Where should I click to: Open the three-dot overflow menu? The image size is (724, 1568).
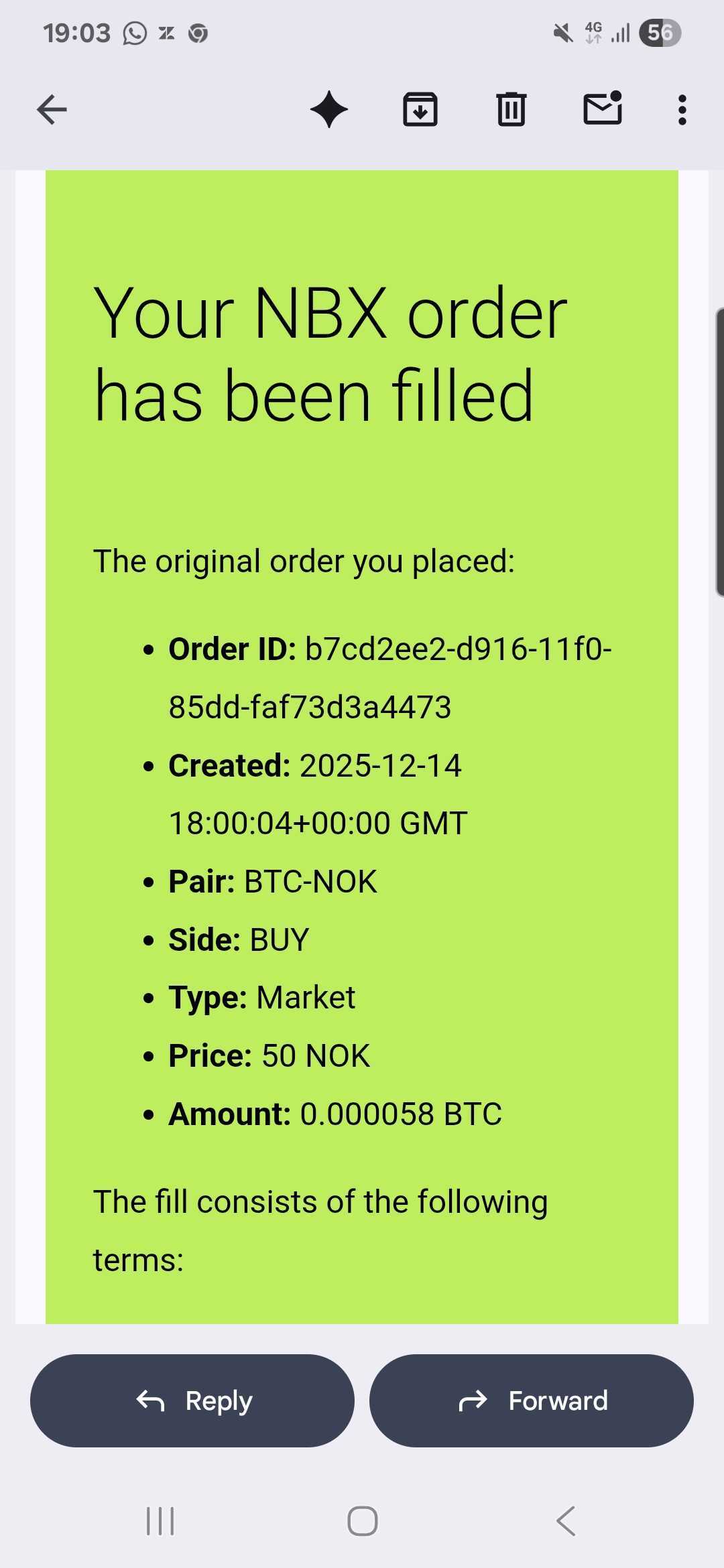coord(682,110)
